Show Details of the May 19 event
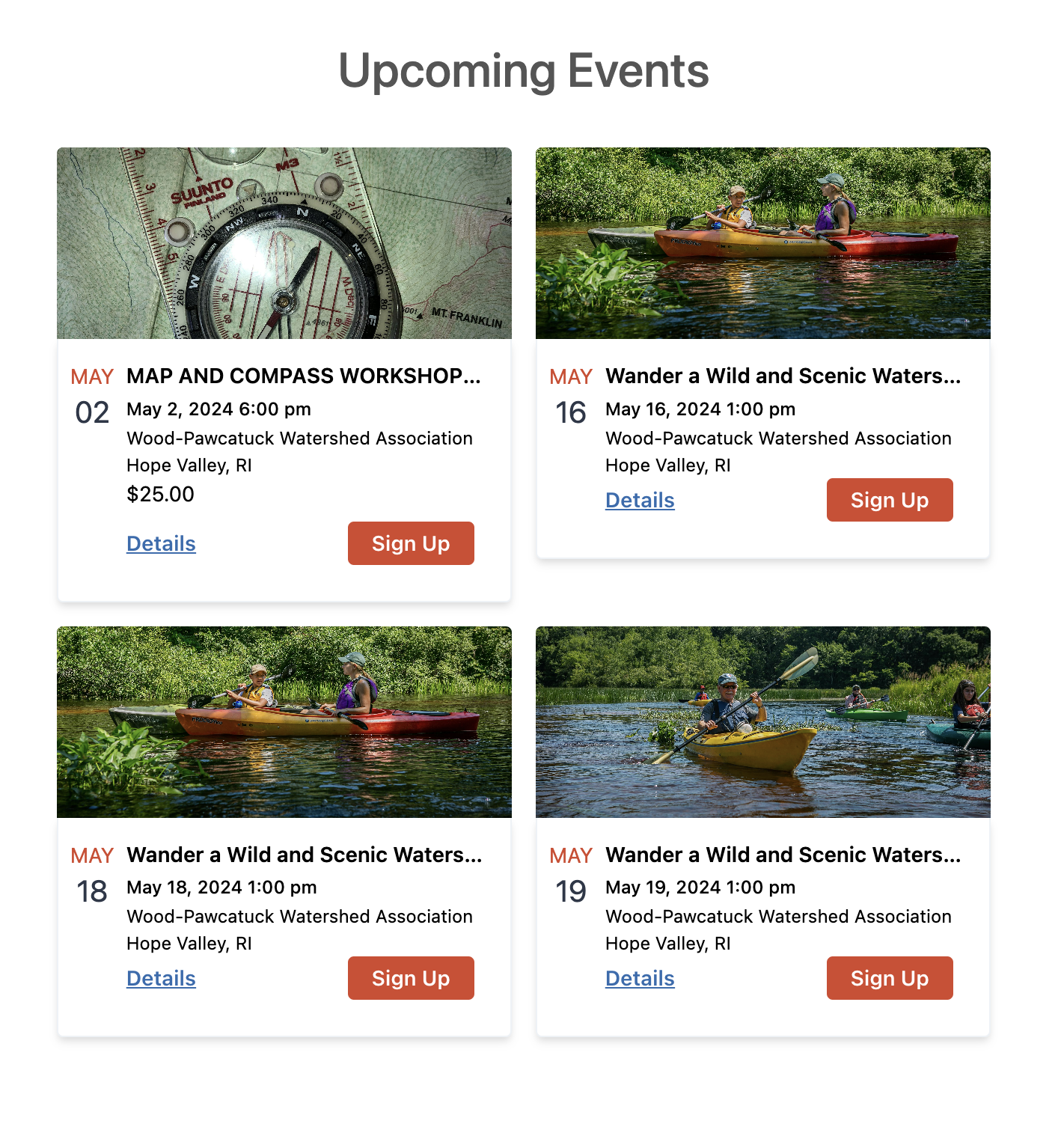1064x1121 pixels. [x=640, y=978]
